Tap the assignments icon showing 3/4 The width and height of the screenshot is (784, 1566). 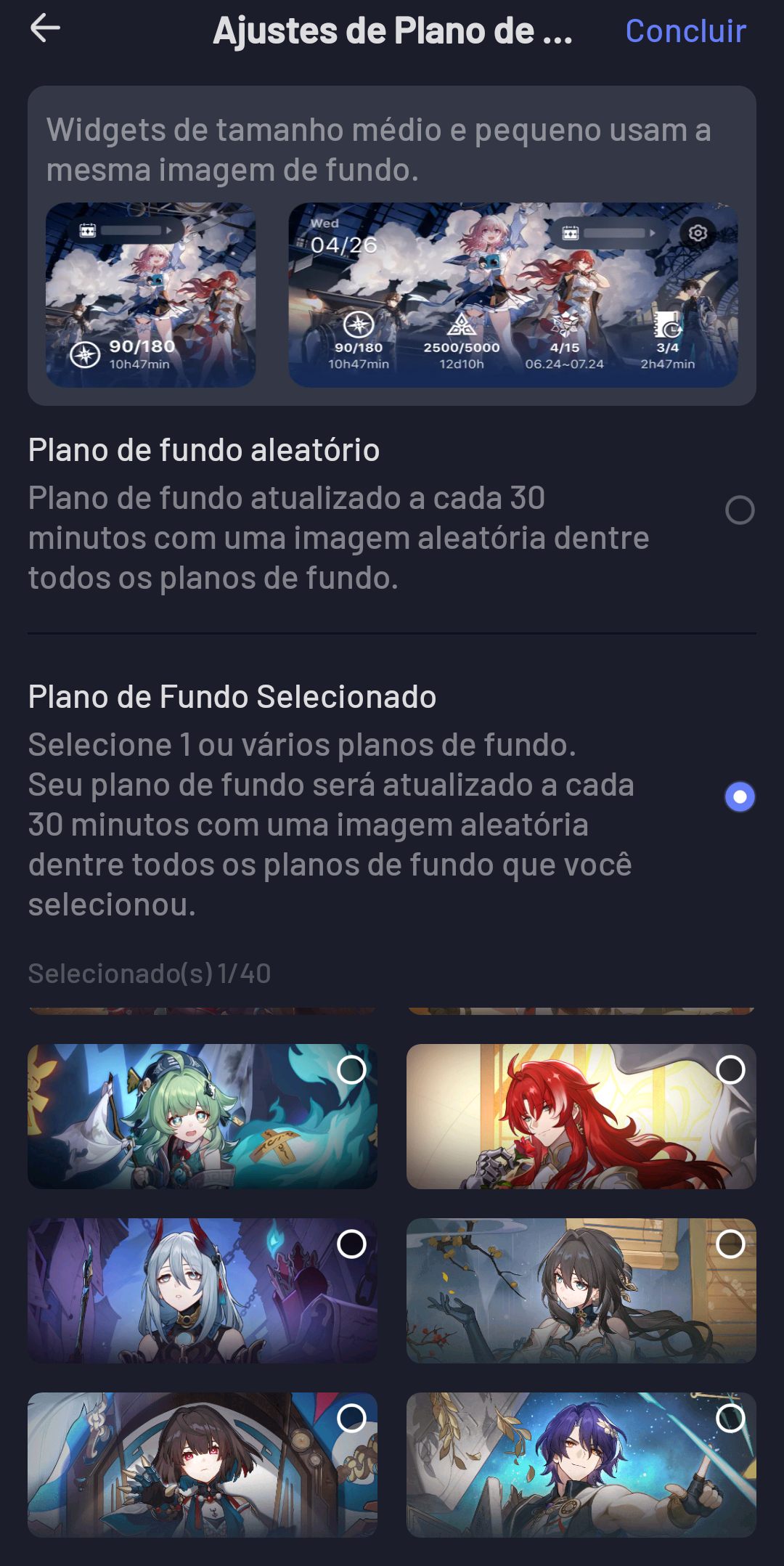point(669,324)
